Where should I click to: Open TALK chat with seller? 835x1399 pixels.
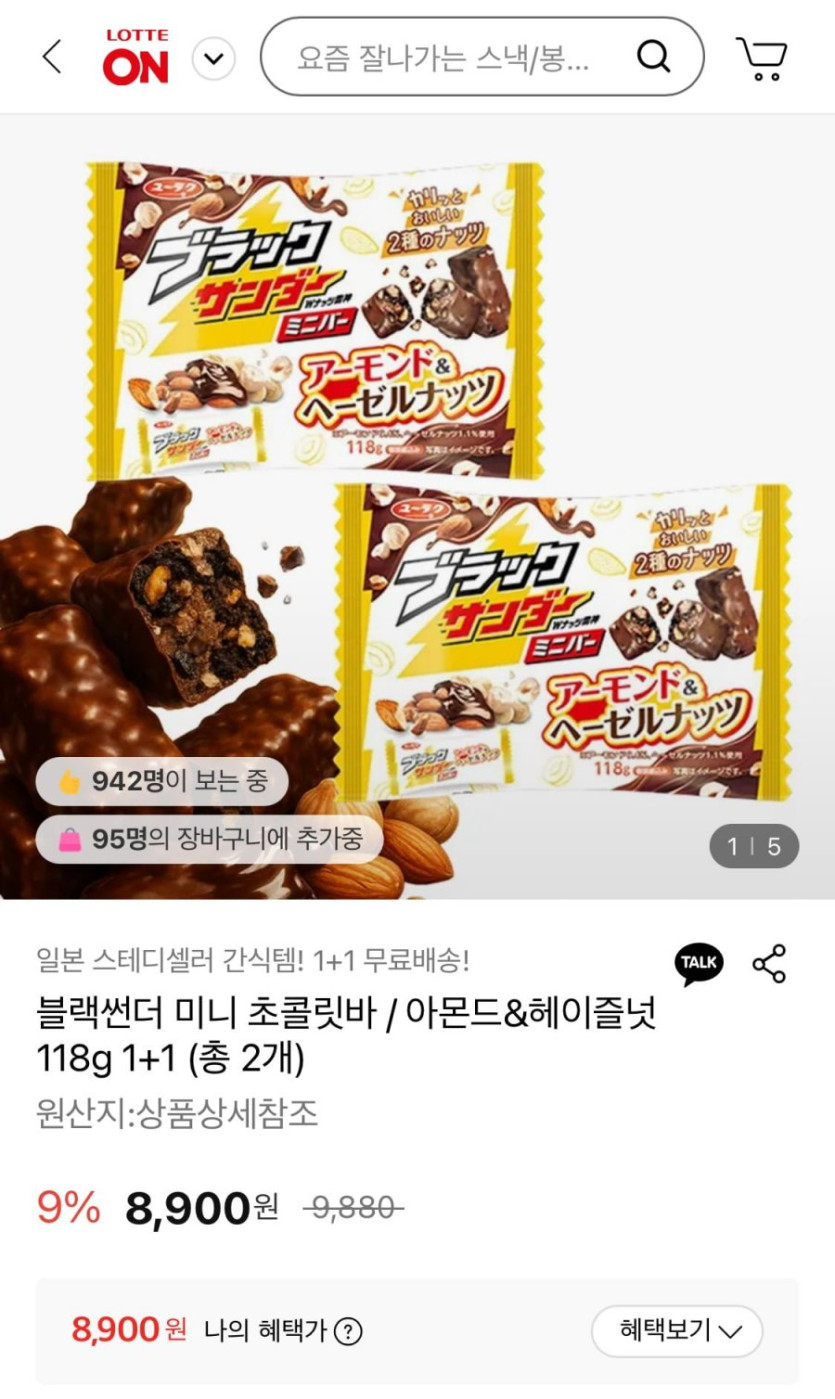pos(698,963)
